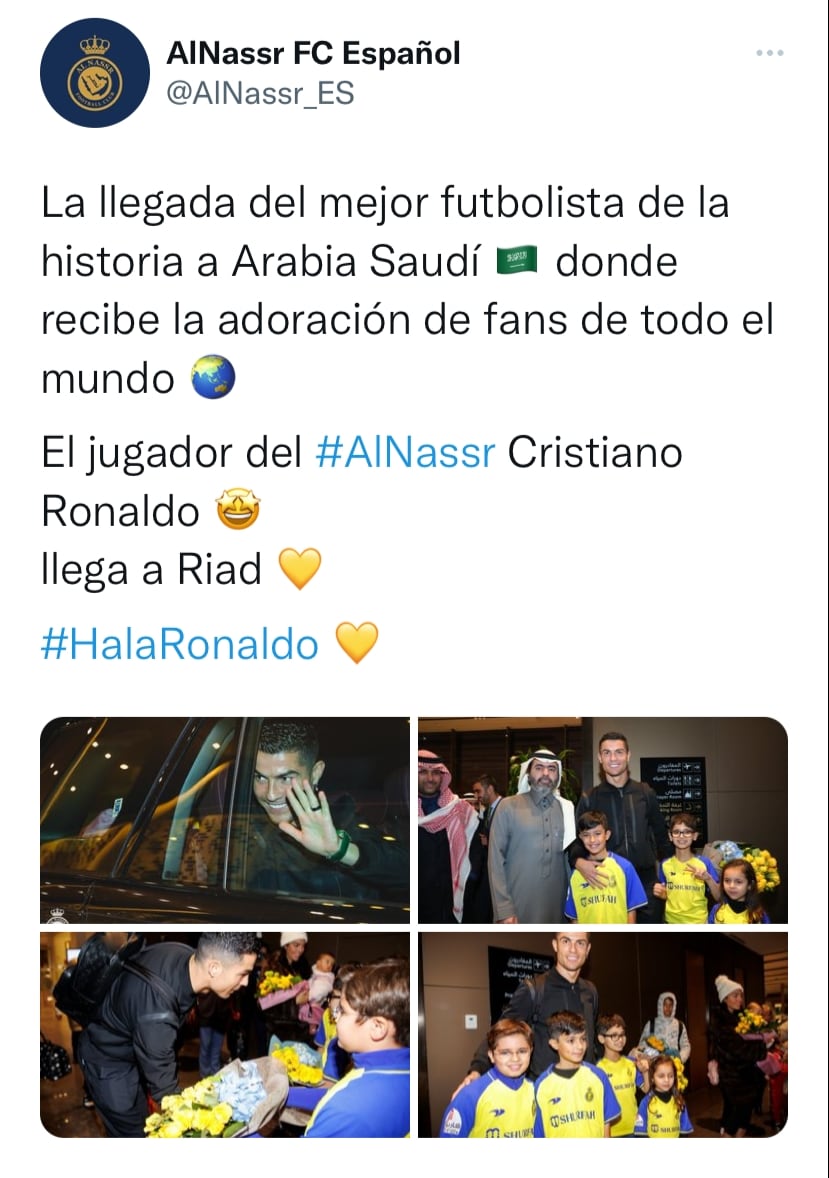
Task: Open the @AlNassr_ES account name
Action: click(260, 93)
